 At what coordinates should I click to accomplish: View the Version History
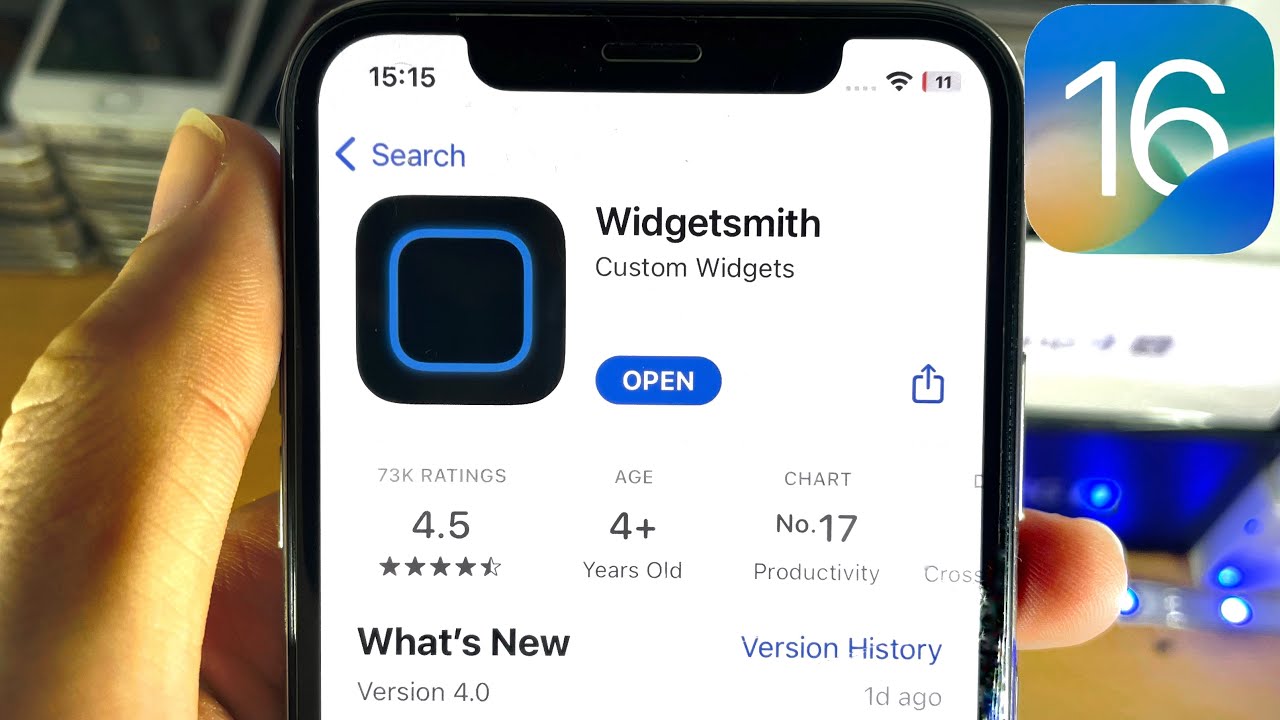[x=840, y=648]
